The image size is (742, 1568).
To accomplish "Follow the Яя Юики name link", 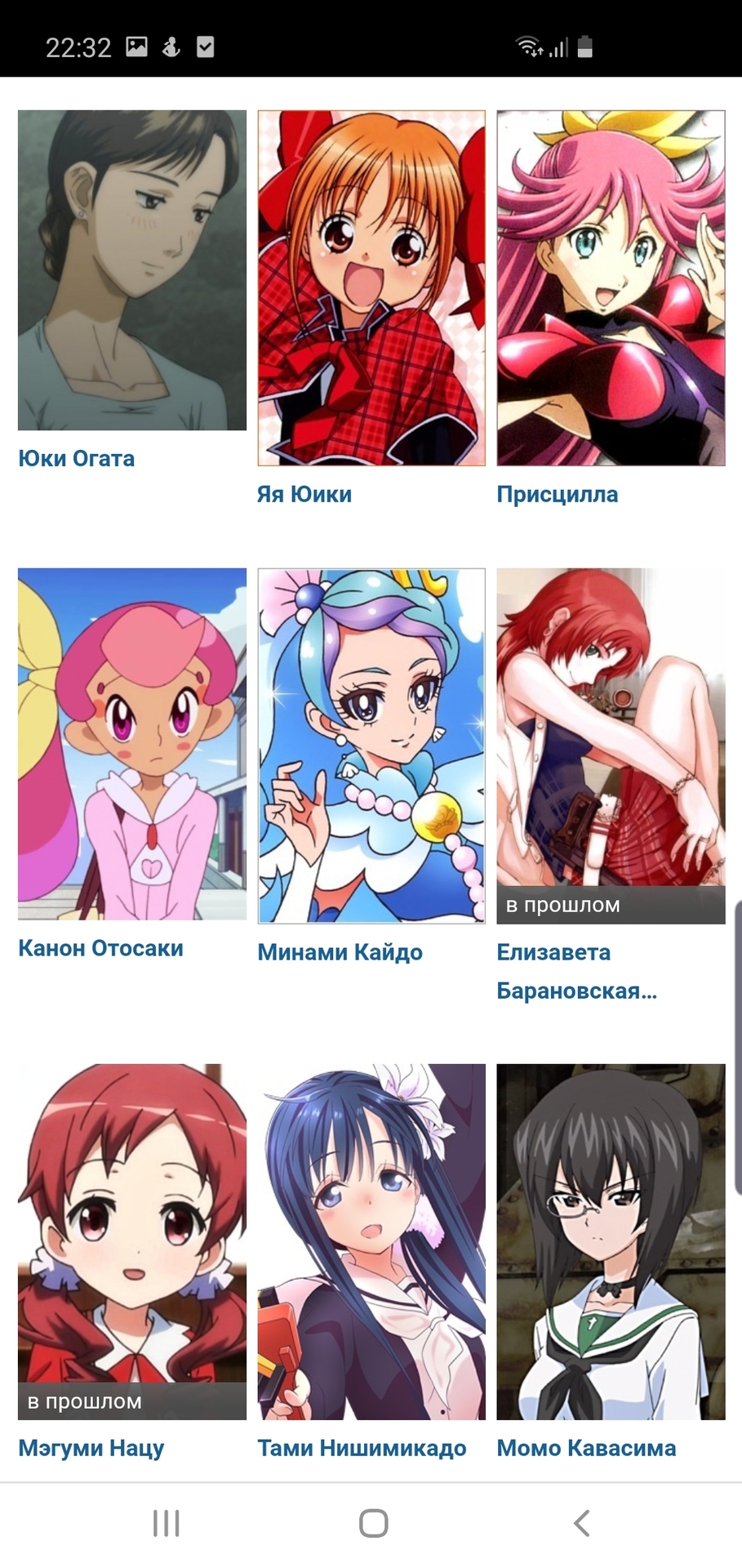I will (x=304, y=495).
